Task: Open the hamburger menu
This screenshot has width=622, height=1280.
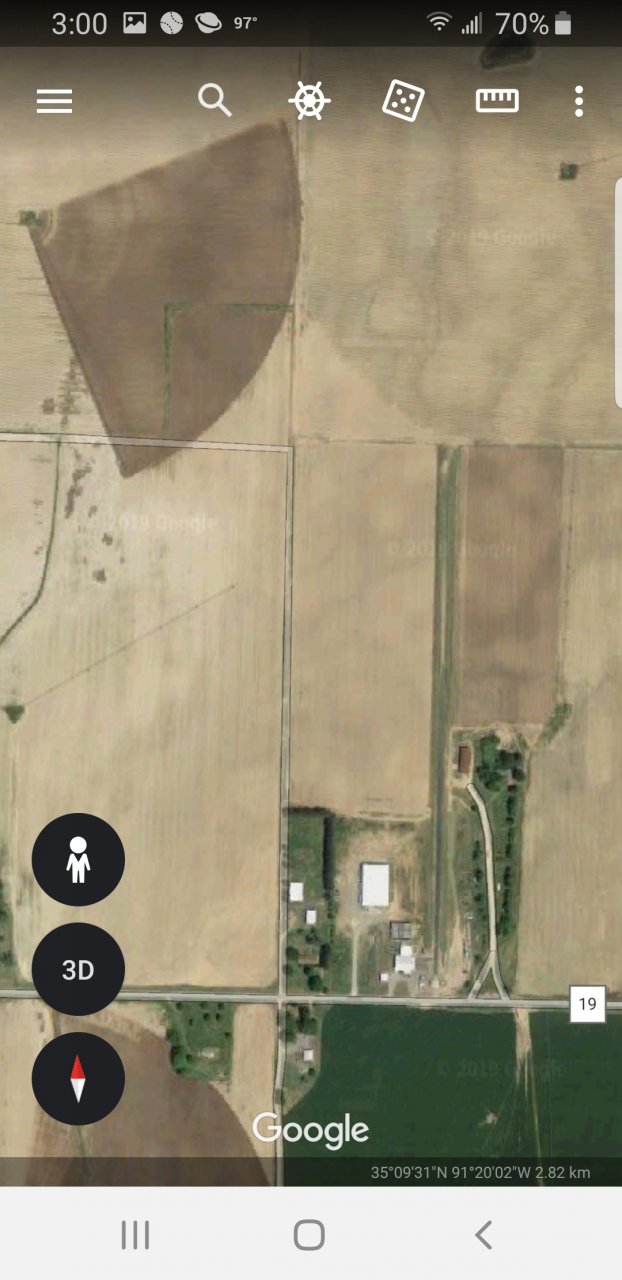Action: [x=54, y=101]
